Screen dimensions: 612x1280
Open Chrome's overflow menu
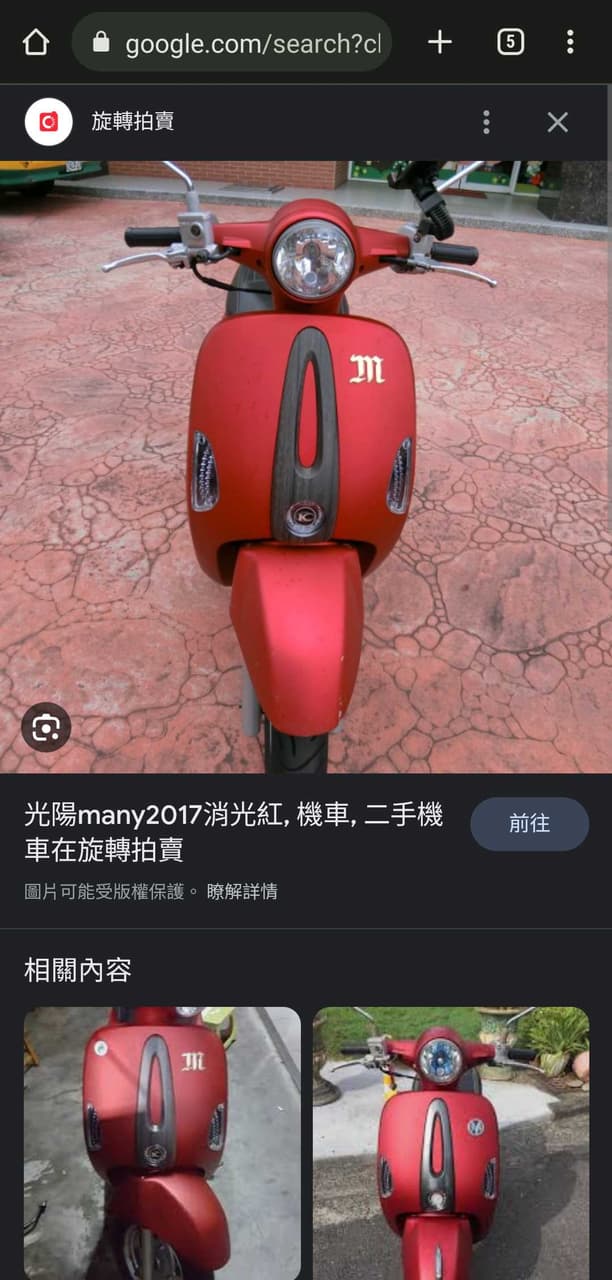pos(570,42)
